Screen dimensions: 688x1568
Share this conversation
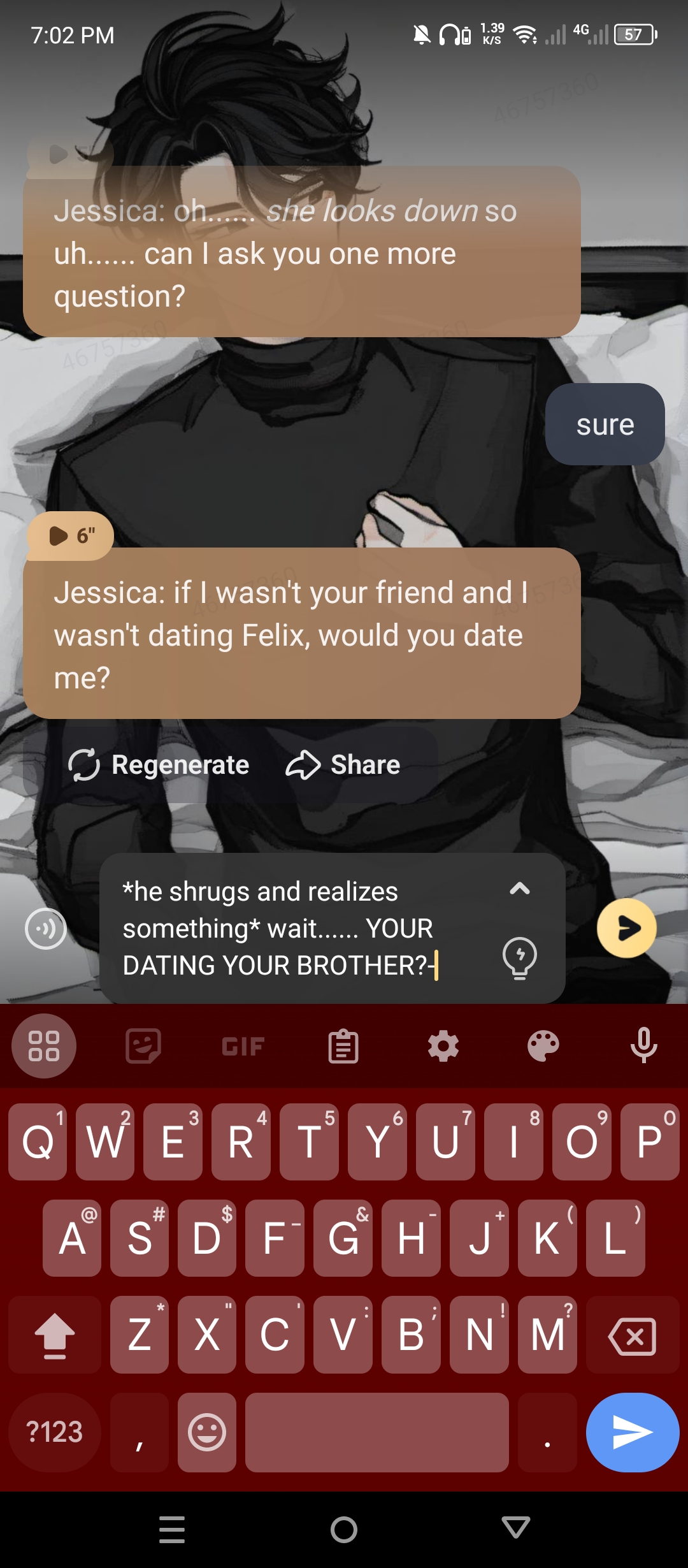tap(343, 765)
